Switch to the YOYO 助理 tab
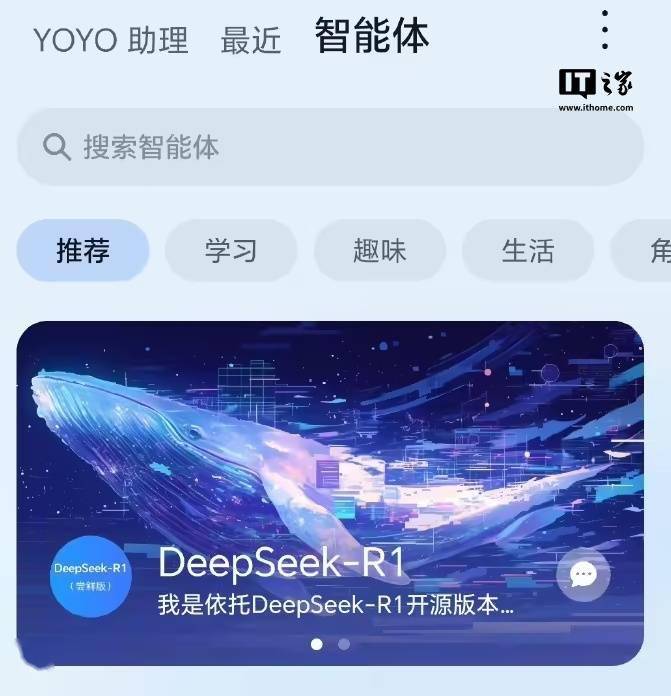This screenshot has width=671, height=696. [111, 40]
